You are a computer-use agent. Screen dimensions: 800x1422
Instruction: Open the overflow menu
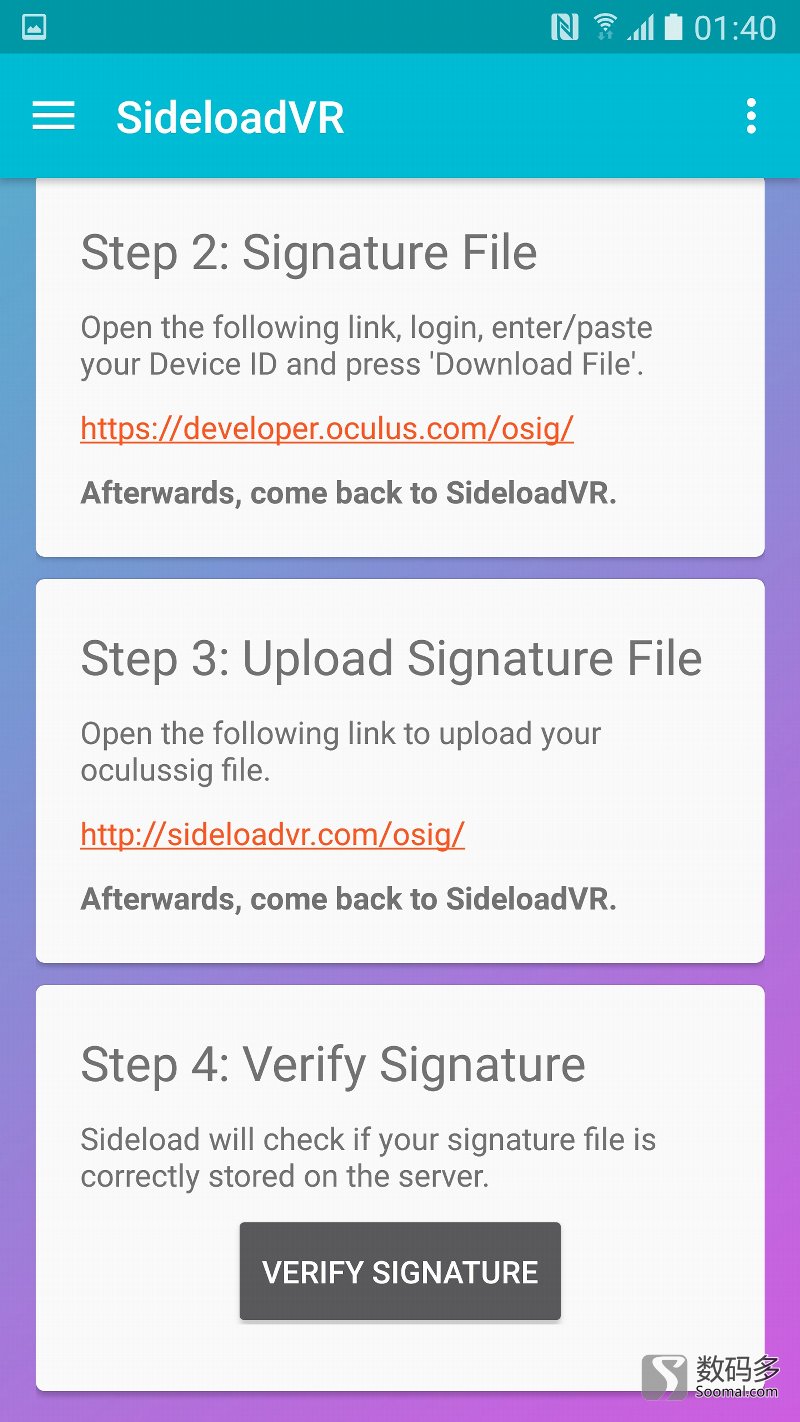click(x=751, y=117)
